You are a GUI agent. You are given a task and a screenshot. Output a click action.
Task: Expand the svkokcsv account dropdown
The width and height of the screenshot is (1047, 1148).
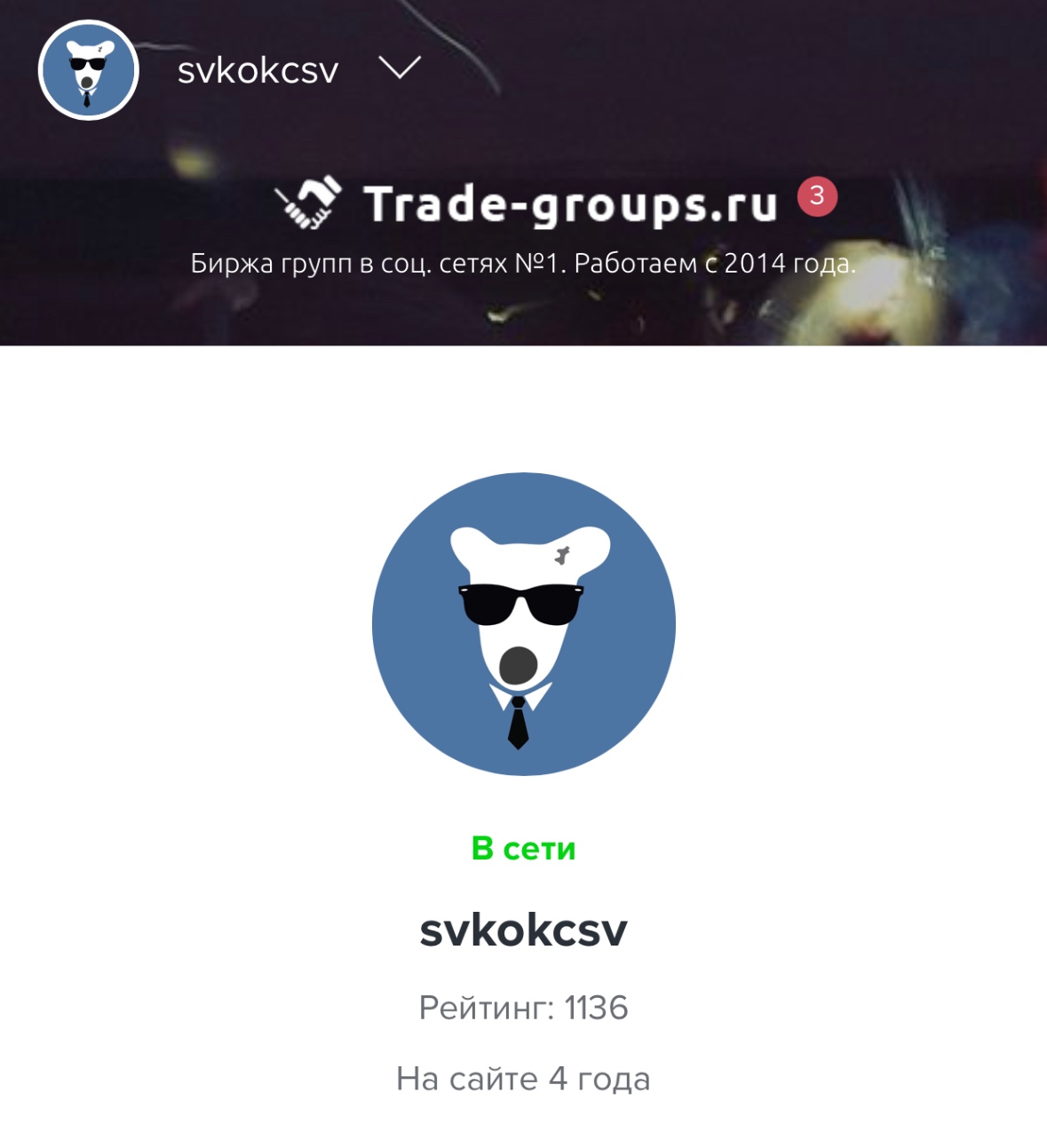tap(399, 68)
